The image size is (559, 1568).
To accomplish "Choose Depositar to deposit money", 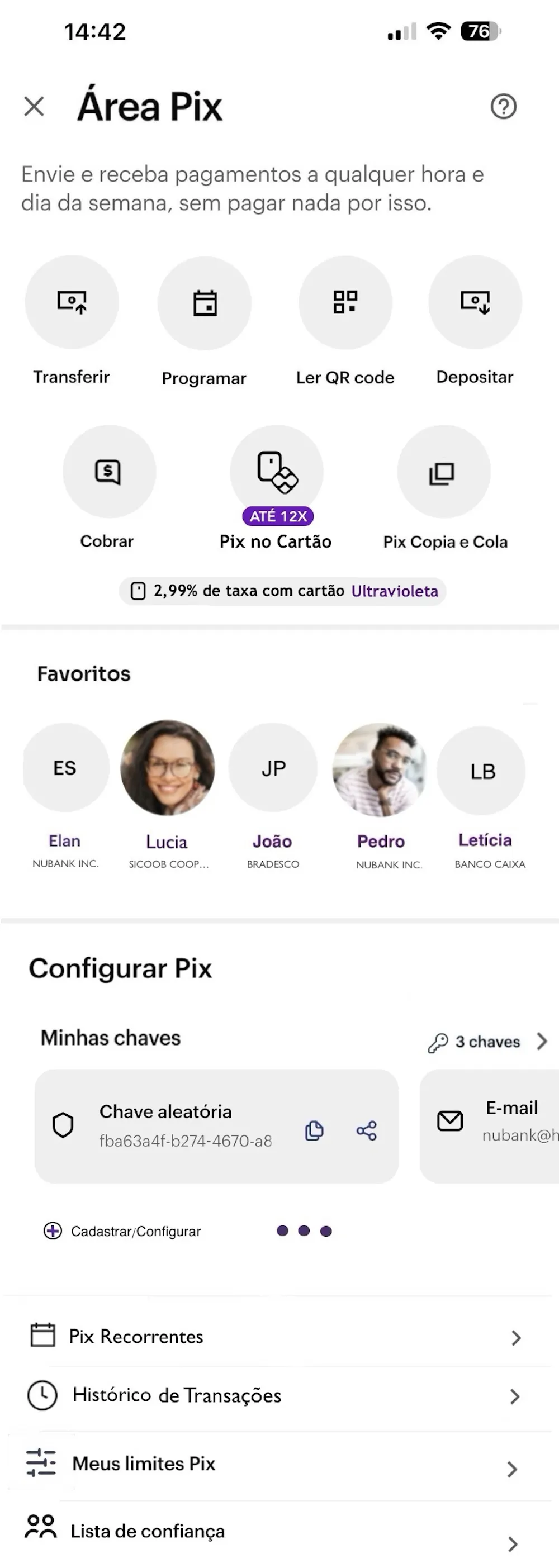I will (x=475, y=302).
